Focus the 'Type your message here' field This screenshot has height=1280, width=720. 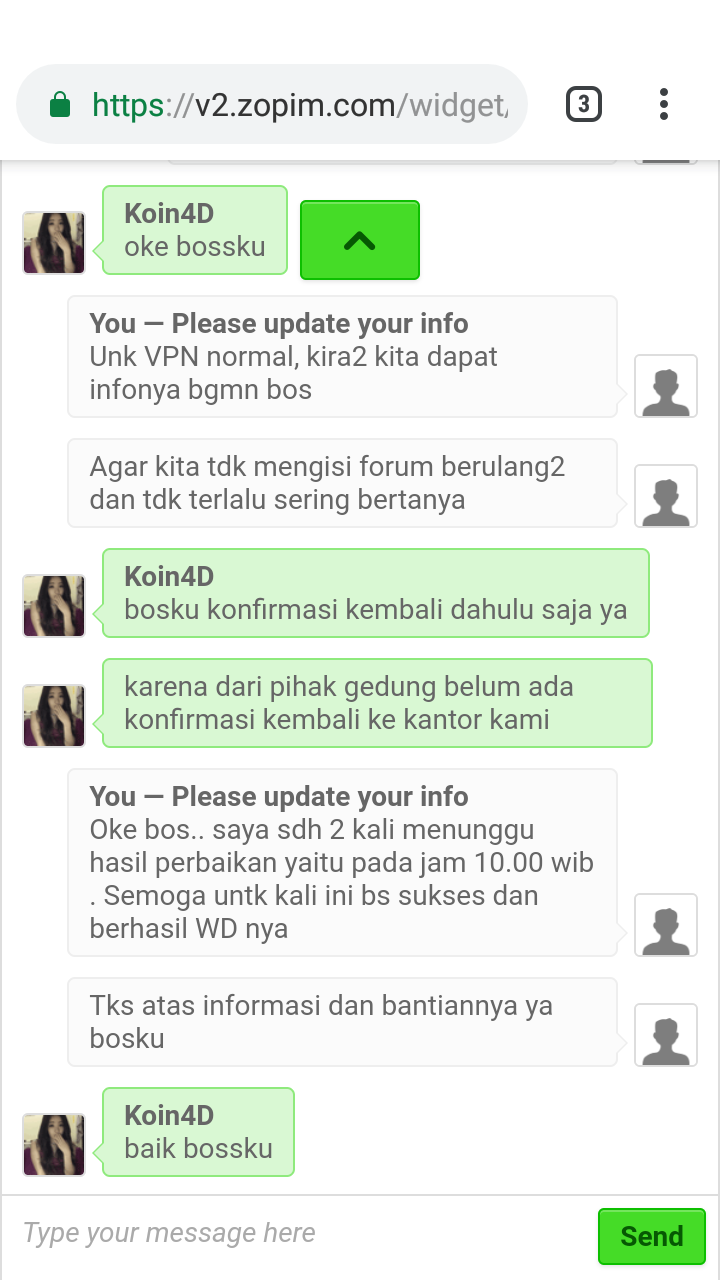[x=300, y=1234]
